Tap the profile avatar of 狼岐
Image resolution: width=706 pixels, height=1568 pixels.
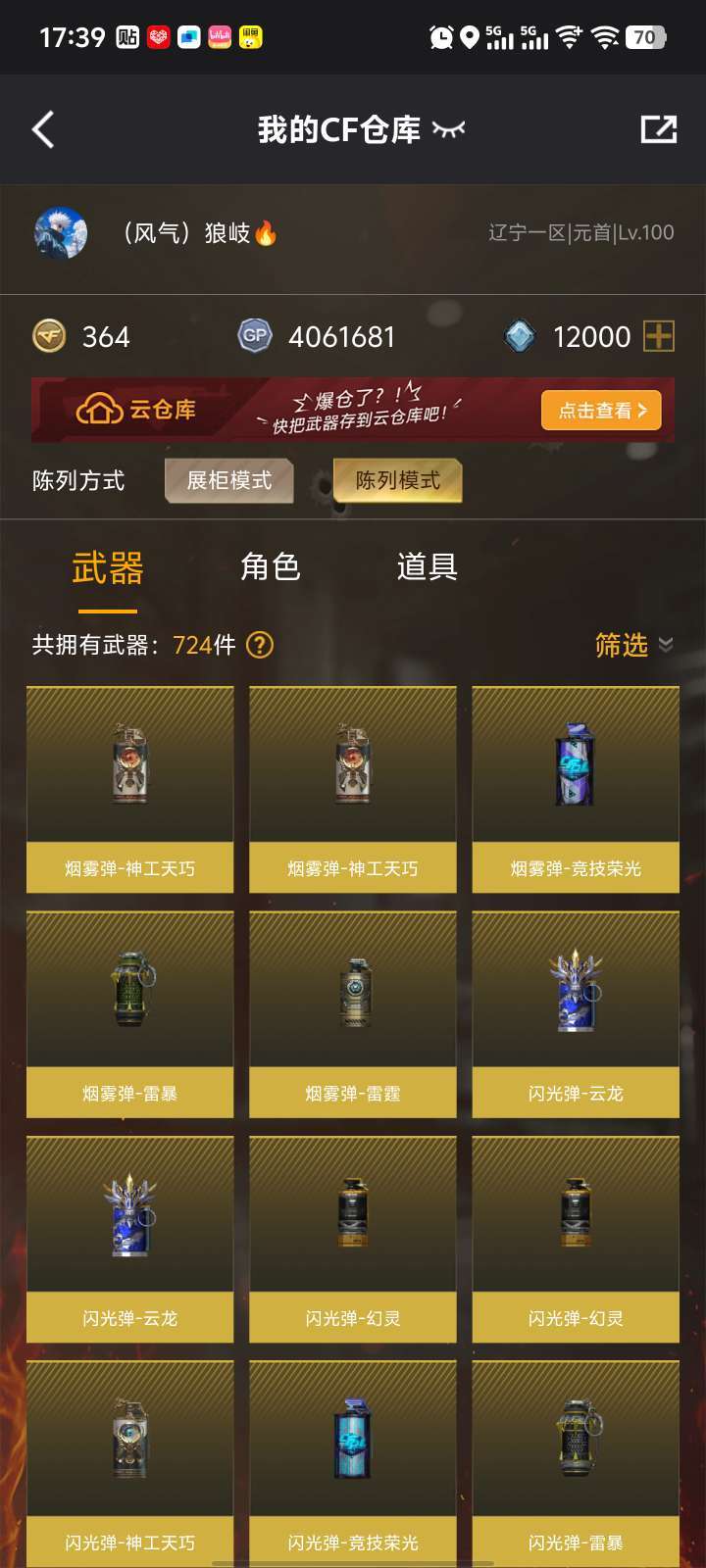tap(61, 233)
